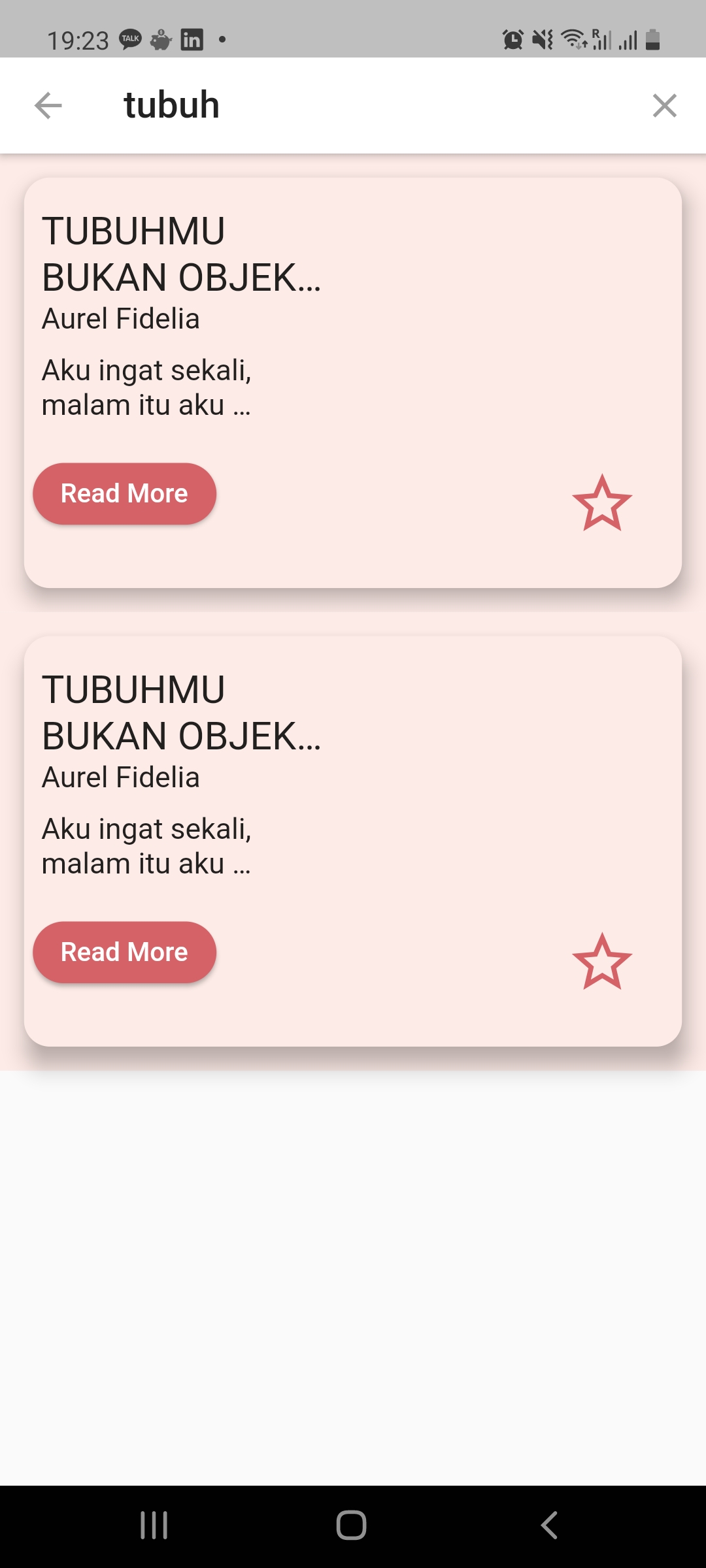Tap Read More on the first story card
Image resolution: width=706 pixels, height=1568 pixels.
point(124,494)
